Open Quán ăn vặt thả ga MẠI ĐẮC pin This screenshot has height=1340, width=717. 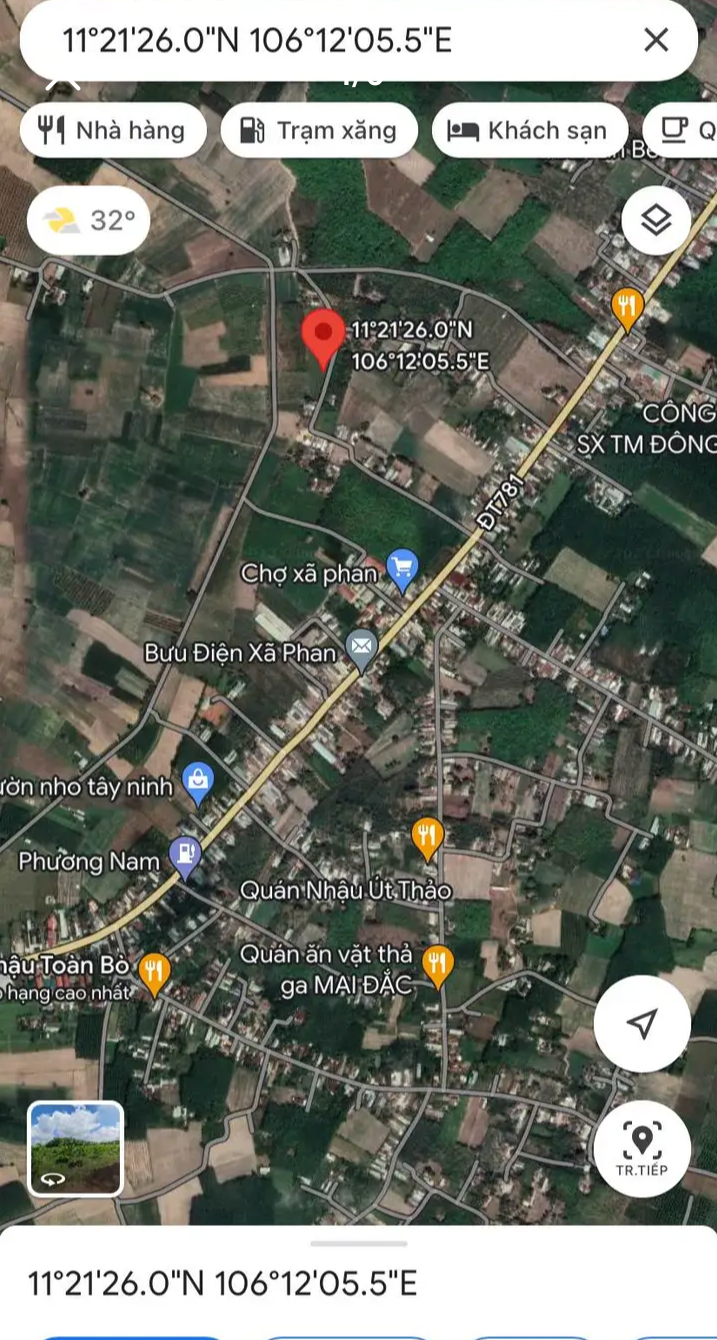pyautogui.click(x=437, y=964)
